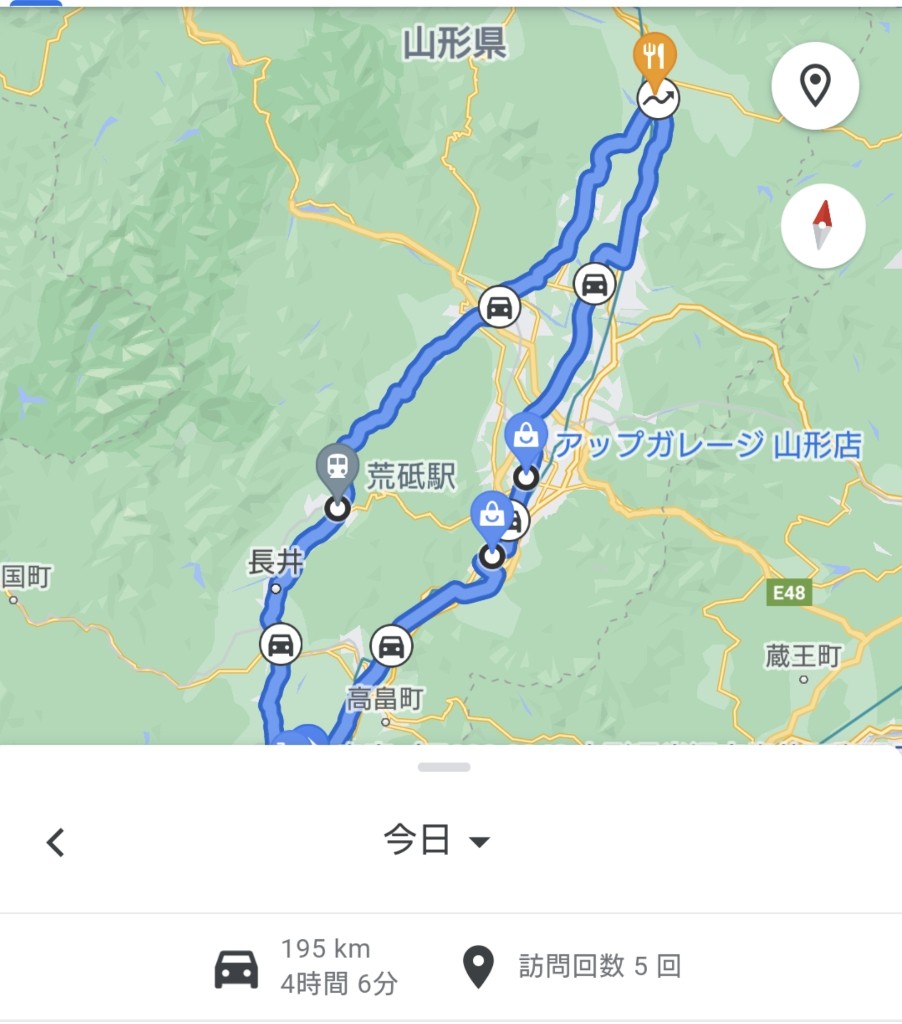Tap the bottom sheet drag handle

pos(445,767)
